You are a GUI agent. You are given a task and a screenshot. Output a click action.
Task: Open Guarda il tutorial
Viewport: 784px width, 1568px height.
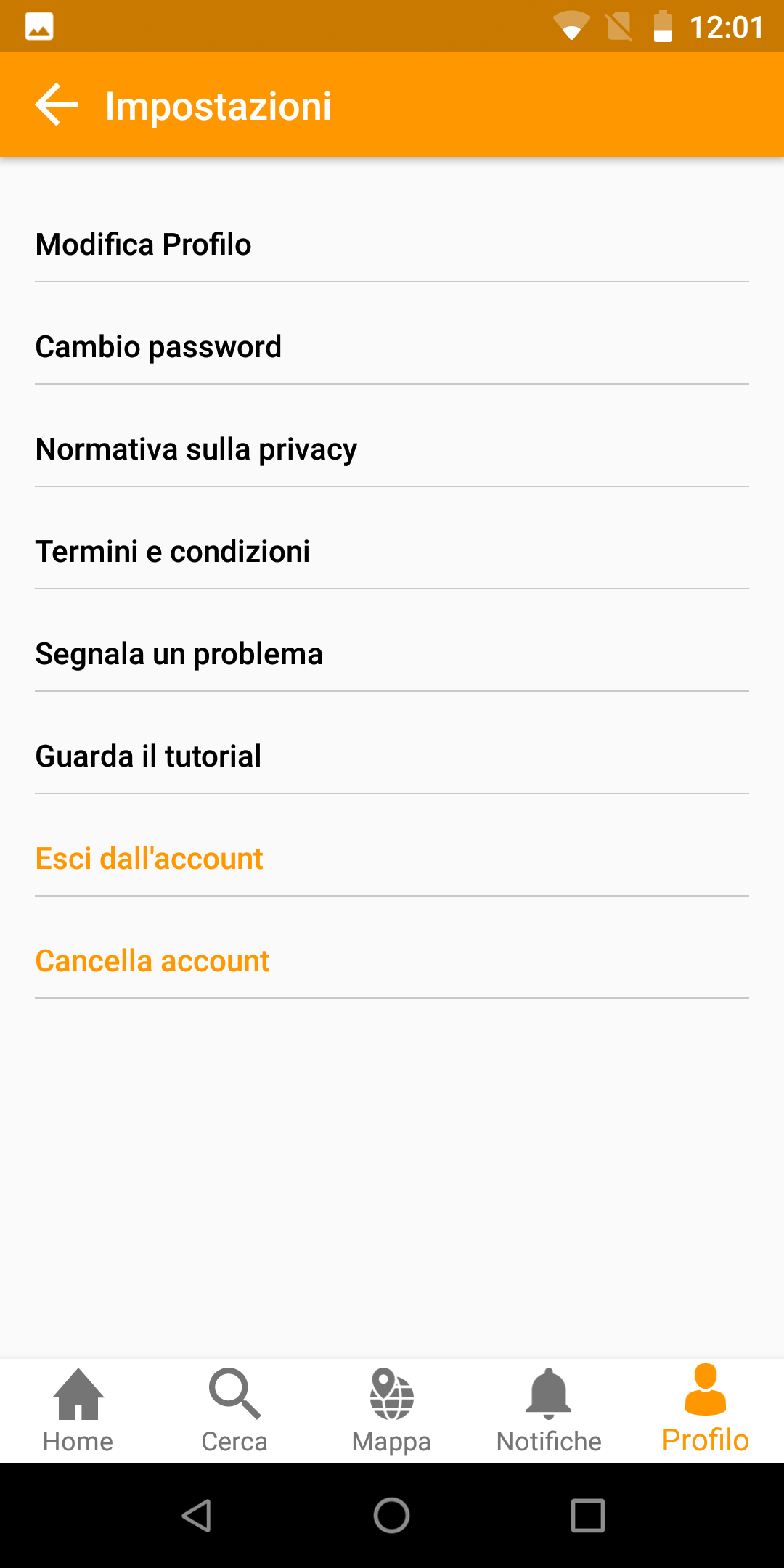pyautogui.click(x=392, y=756)
